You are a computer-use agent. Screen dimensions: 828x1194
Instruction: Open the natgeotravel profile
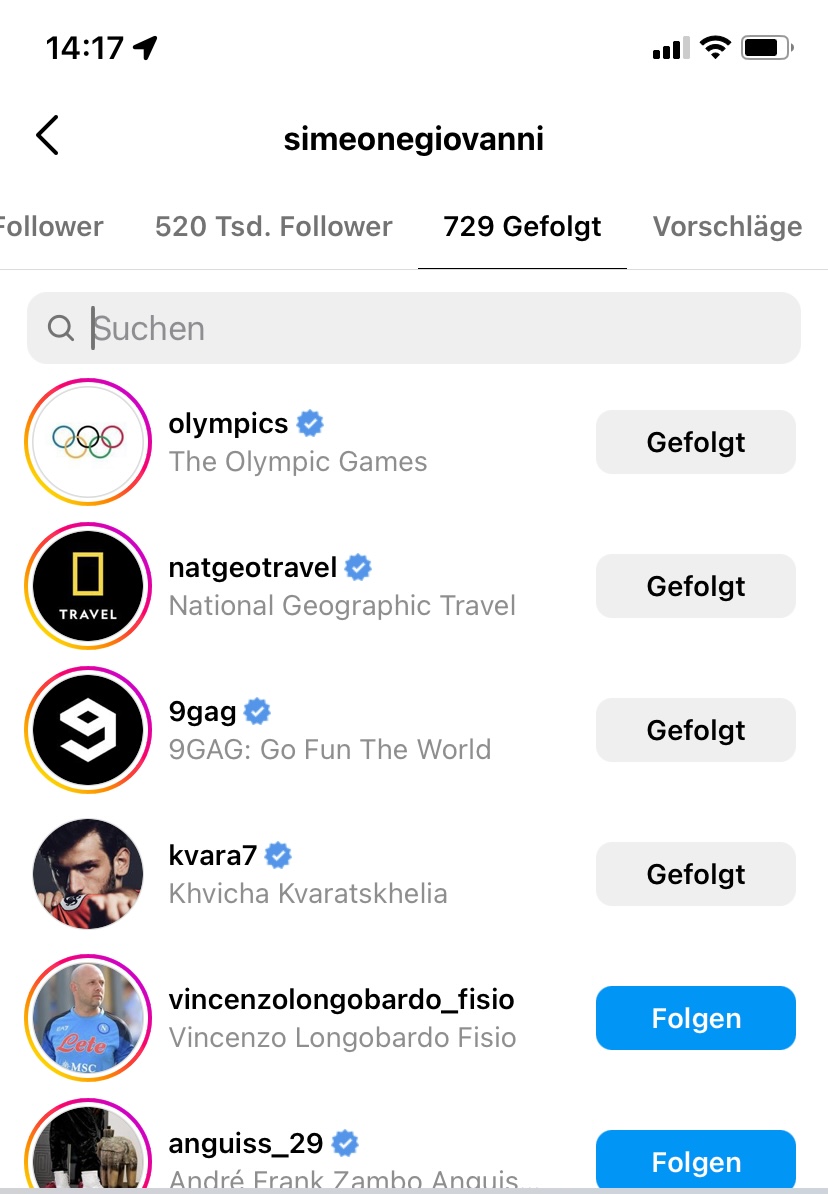tap(253, 568)
